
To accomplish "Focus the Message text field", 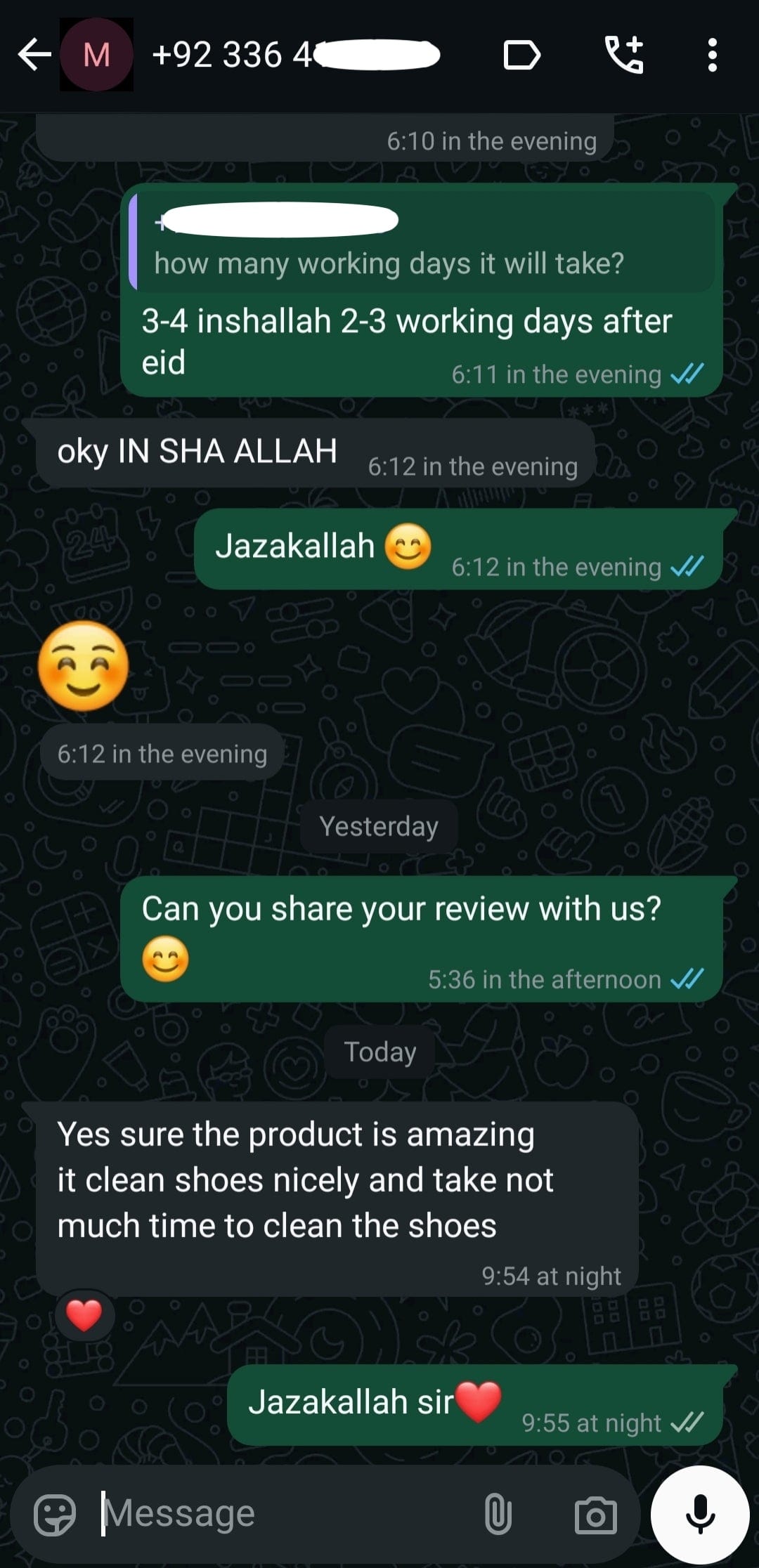I will tap(281, 1514).
